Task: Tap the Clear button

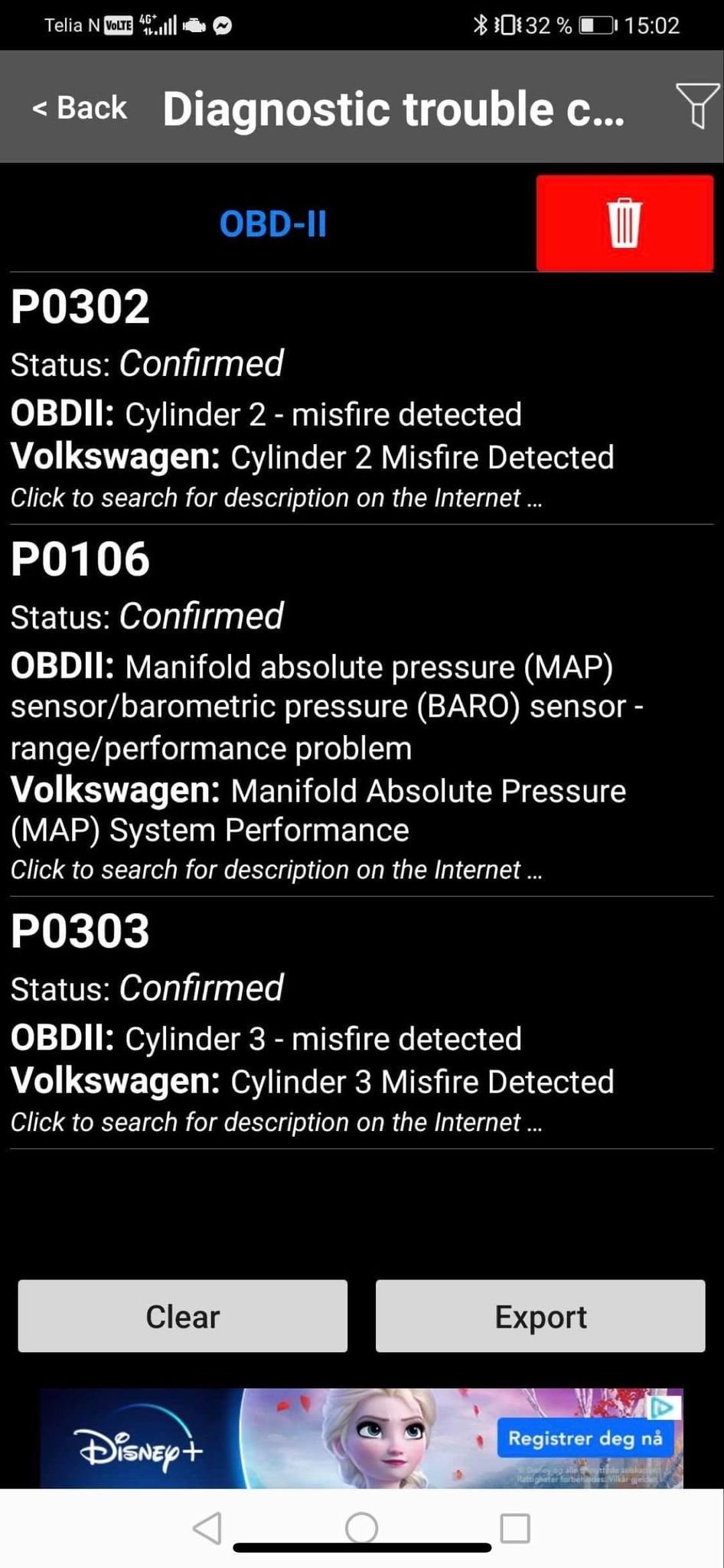Action: click(182, 1316)
